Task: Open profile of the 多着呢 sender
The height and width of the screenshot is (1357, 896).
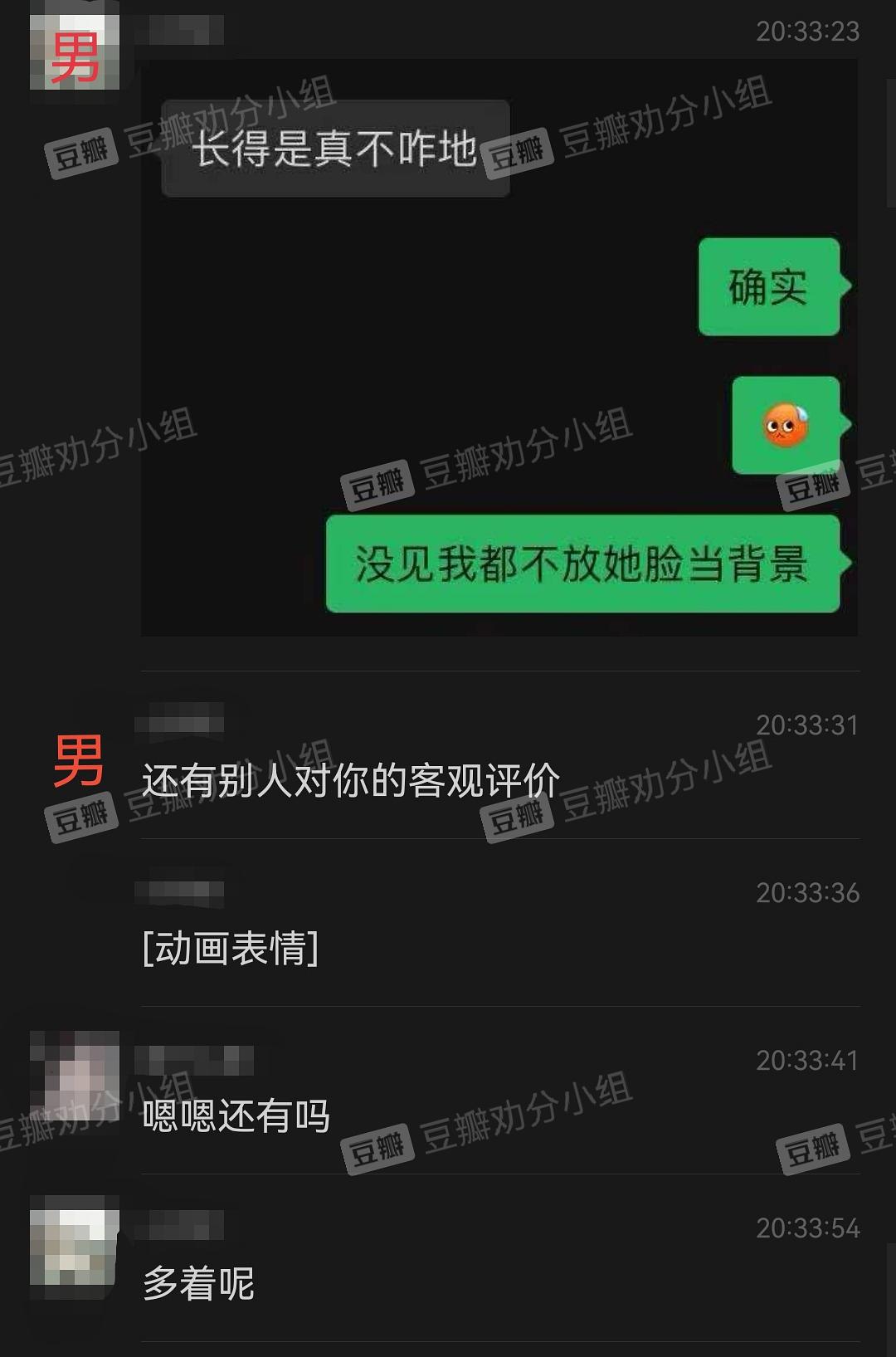Action: point(75,1240)
